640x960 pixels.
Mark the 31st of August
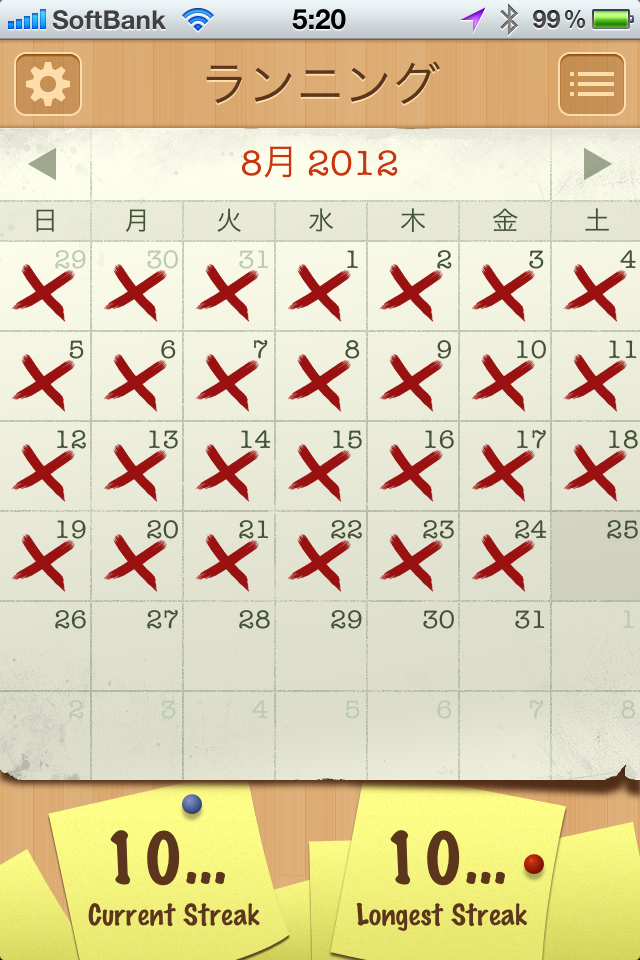pyautogui.click(x=505, y=647)
